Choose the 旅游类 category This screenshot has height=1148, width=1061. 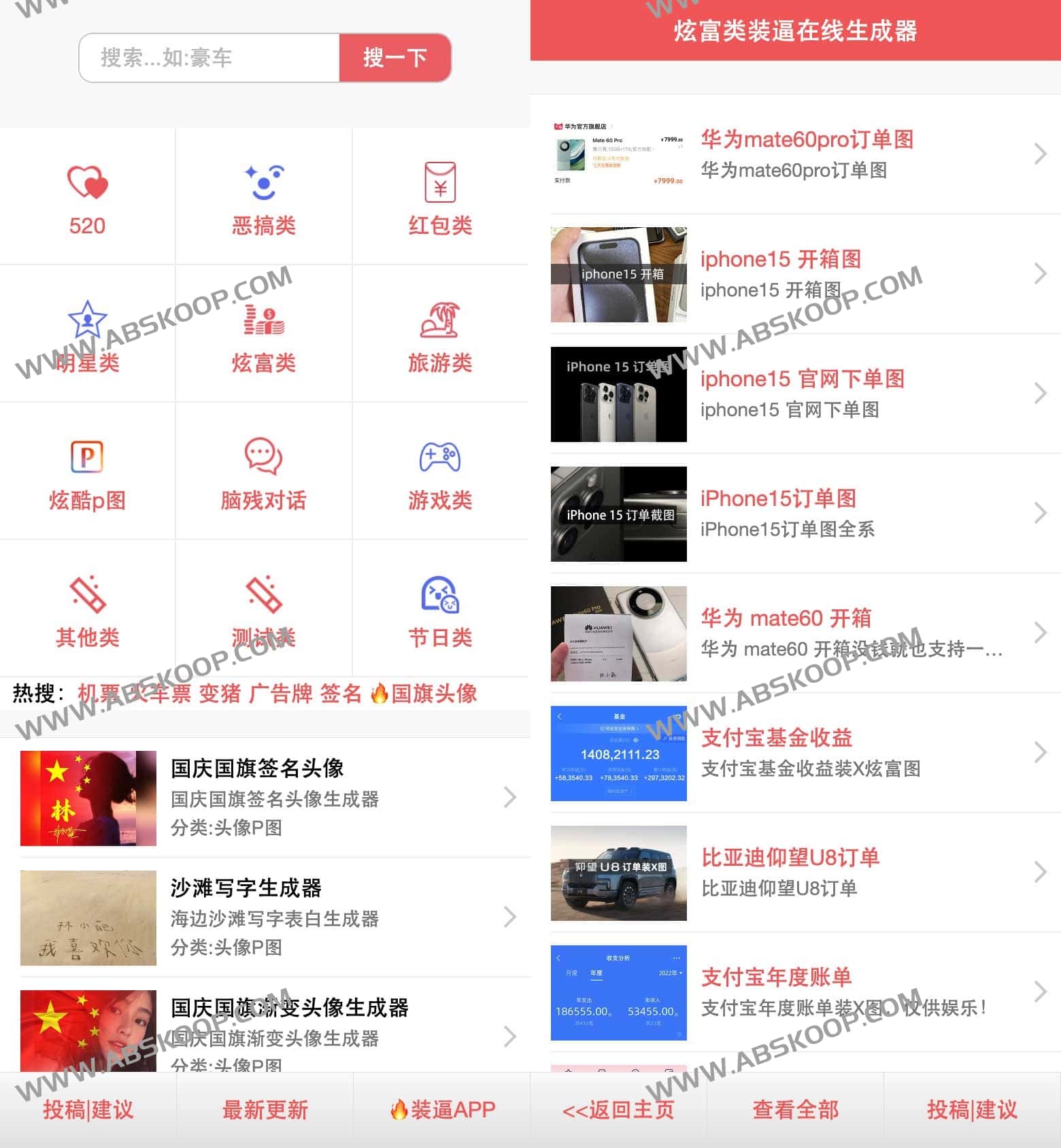coord(440,335)
